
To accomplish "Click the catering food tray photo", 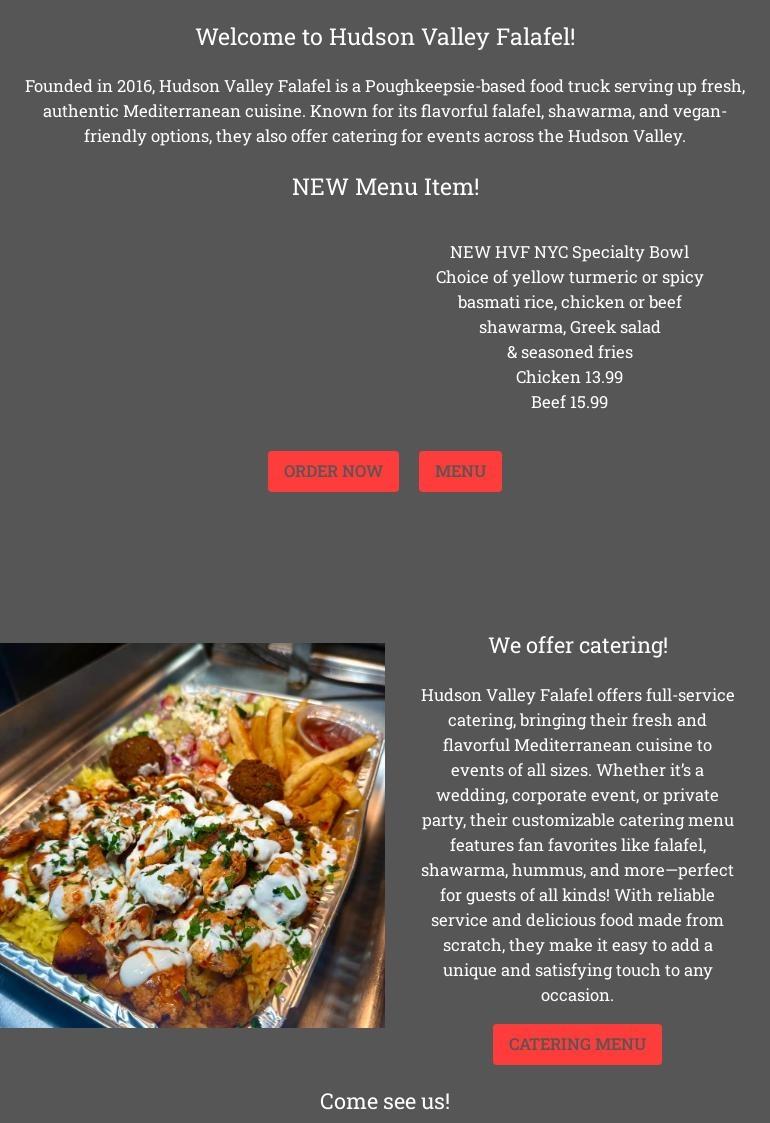I will 192,835.
